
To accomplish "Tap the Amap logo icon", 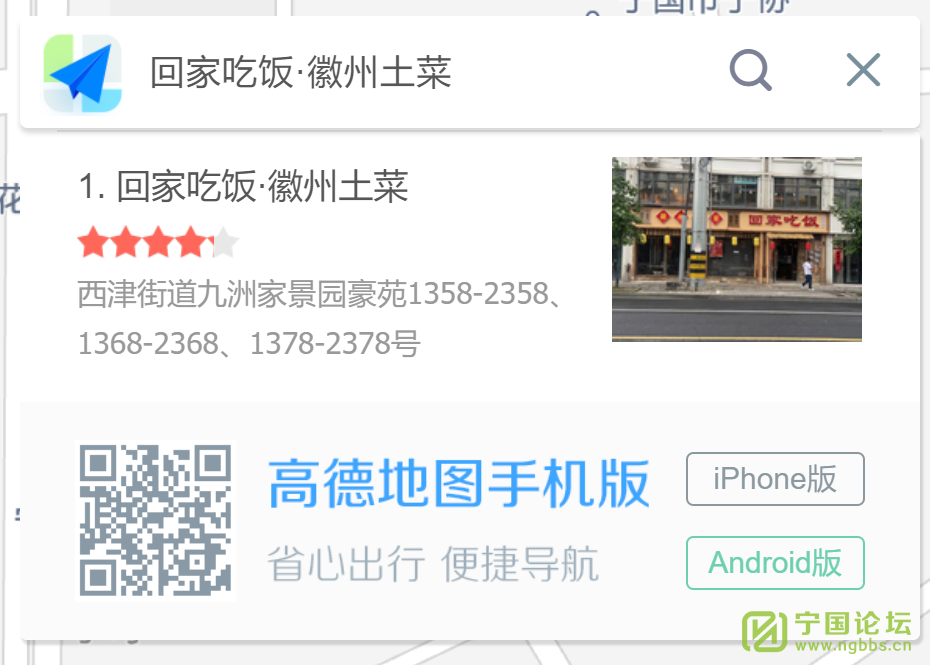I will pos(82,73).
